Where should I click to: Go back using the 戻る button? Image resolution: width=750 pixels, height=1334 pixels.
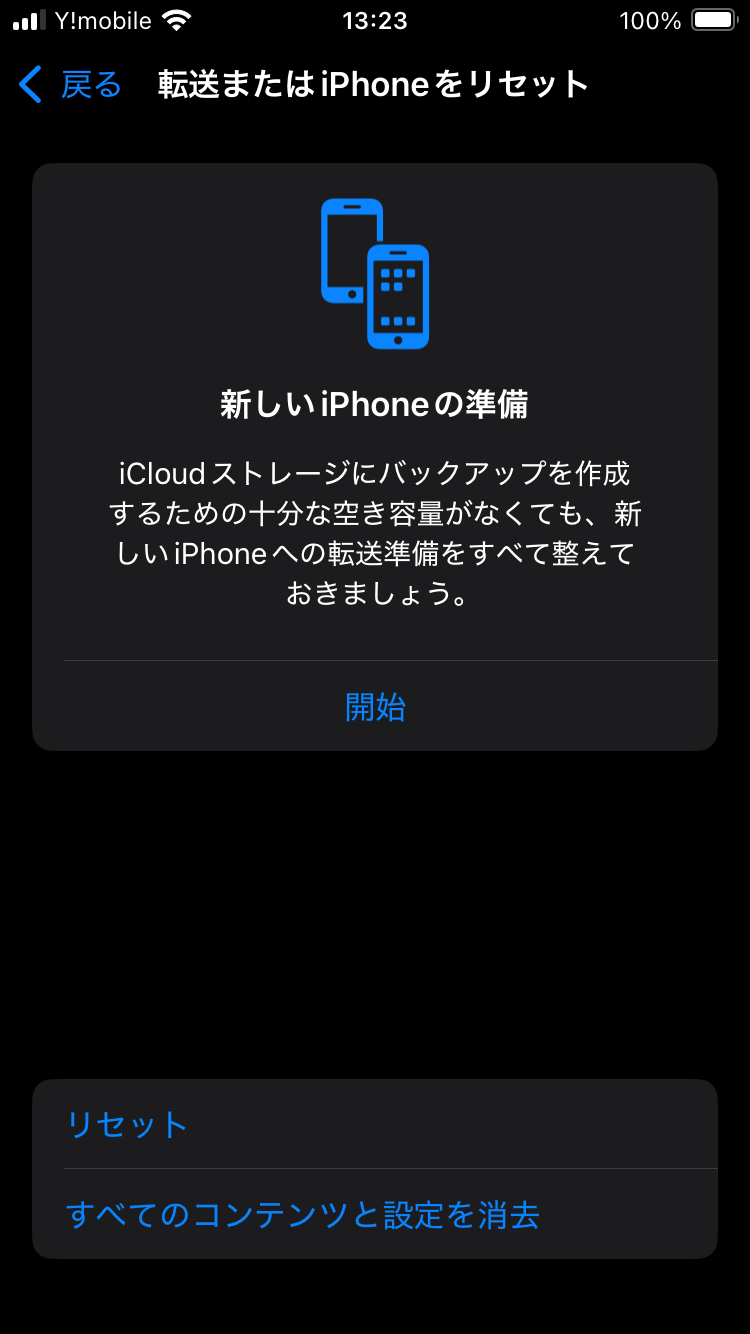pos(70,85)
